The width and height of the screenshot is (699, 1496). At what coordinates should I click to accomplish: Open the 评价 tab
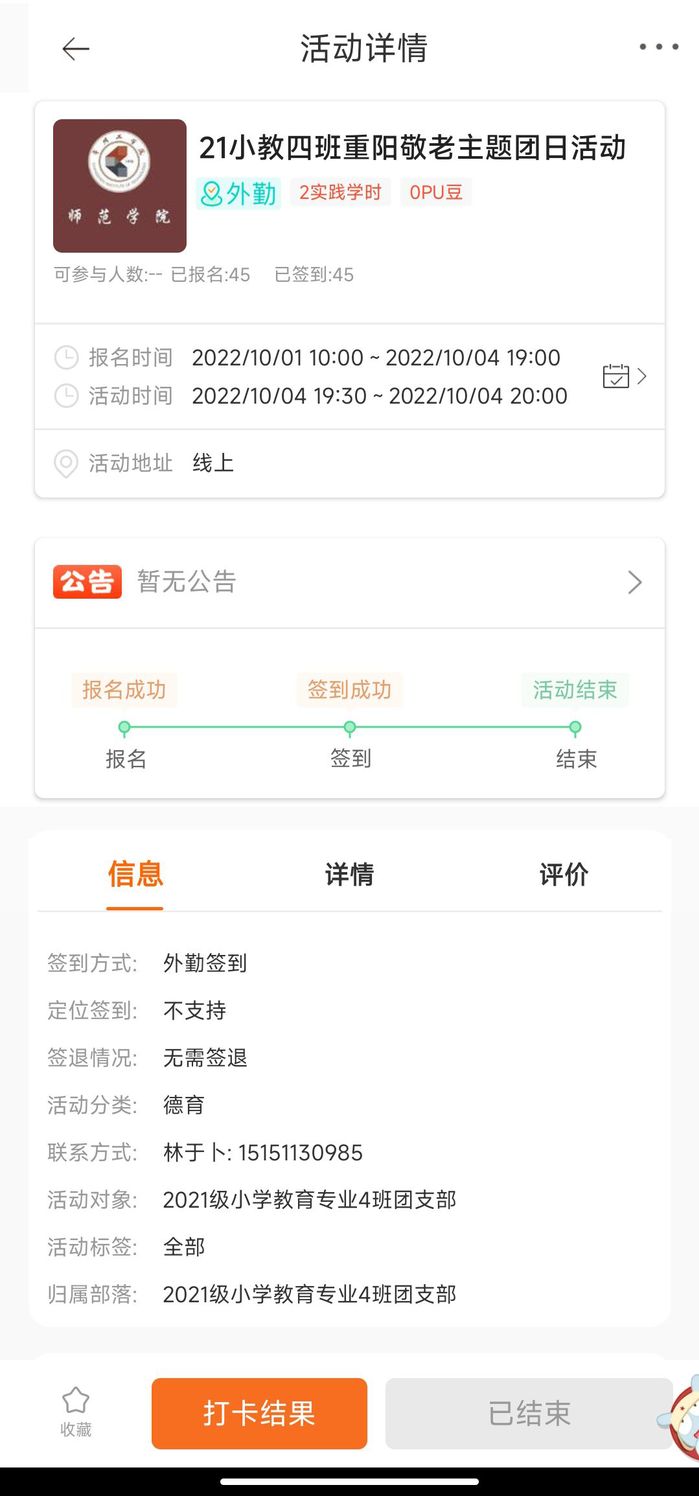[x=563, y=875]
